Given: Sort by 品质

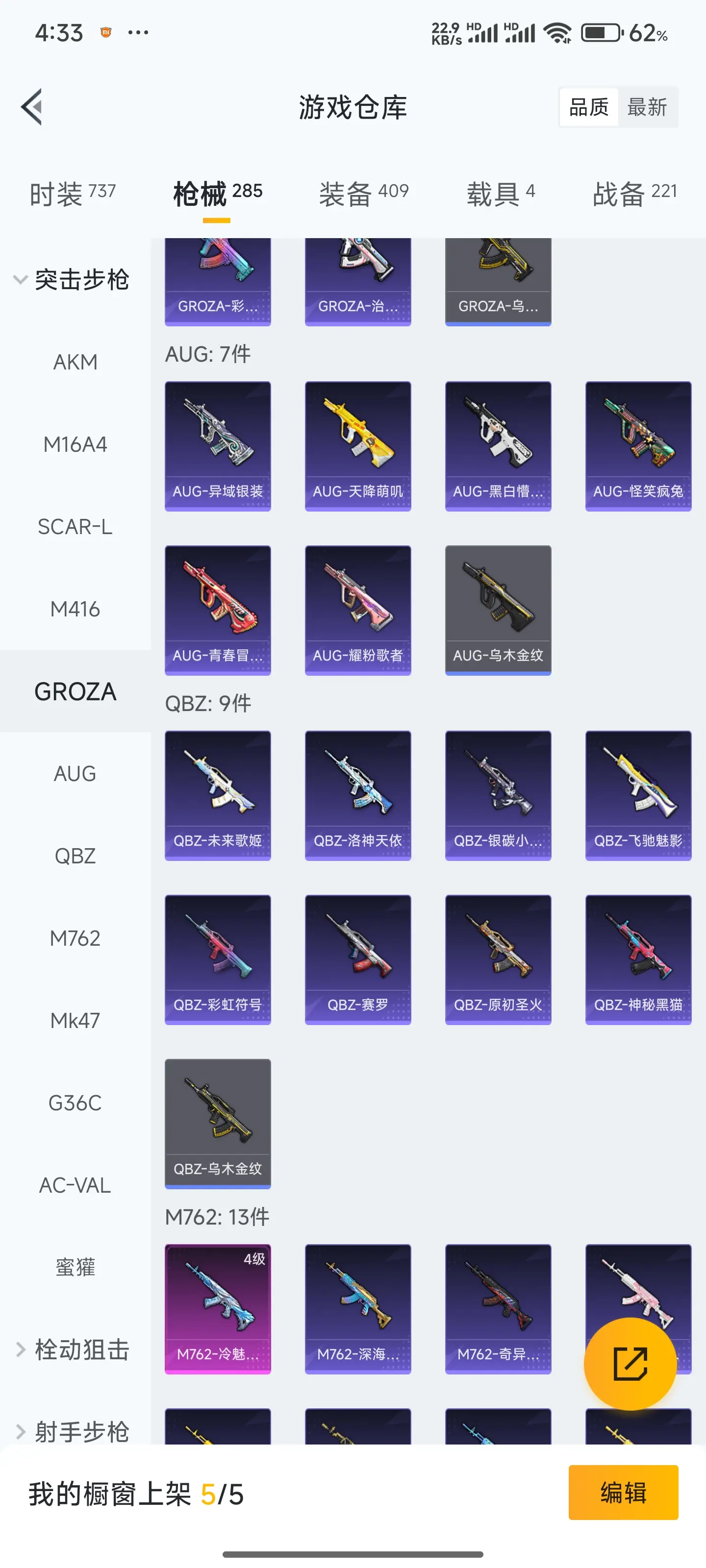Looking at the screenshot, I should point(588,107).
